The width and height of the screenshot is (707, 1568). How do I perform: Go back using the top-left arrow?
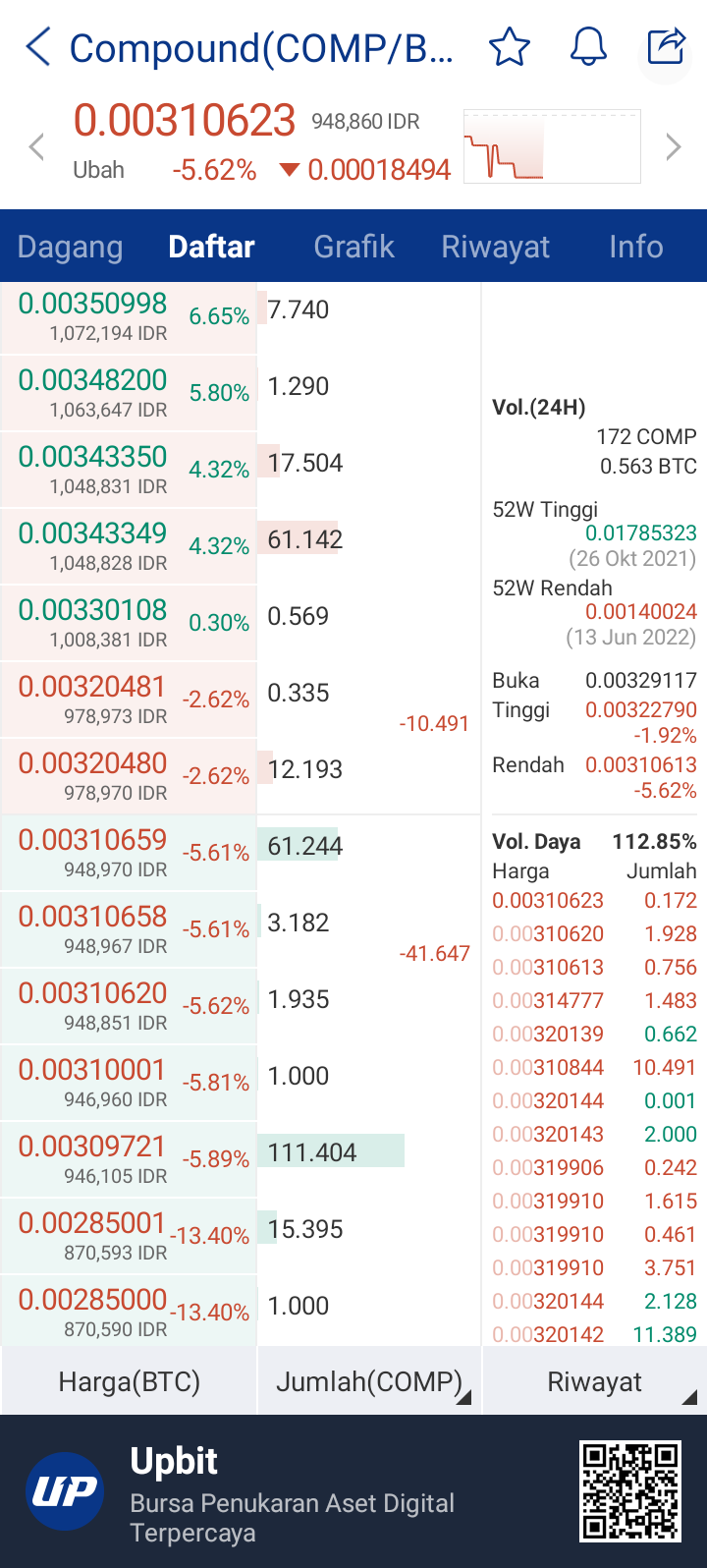[38, 46]
